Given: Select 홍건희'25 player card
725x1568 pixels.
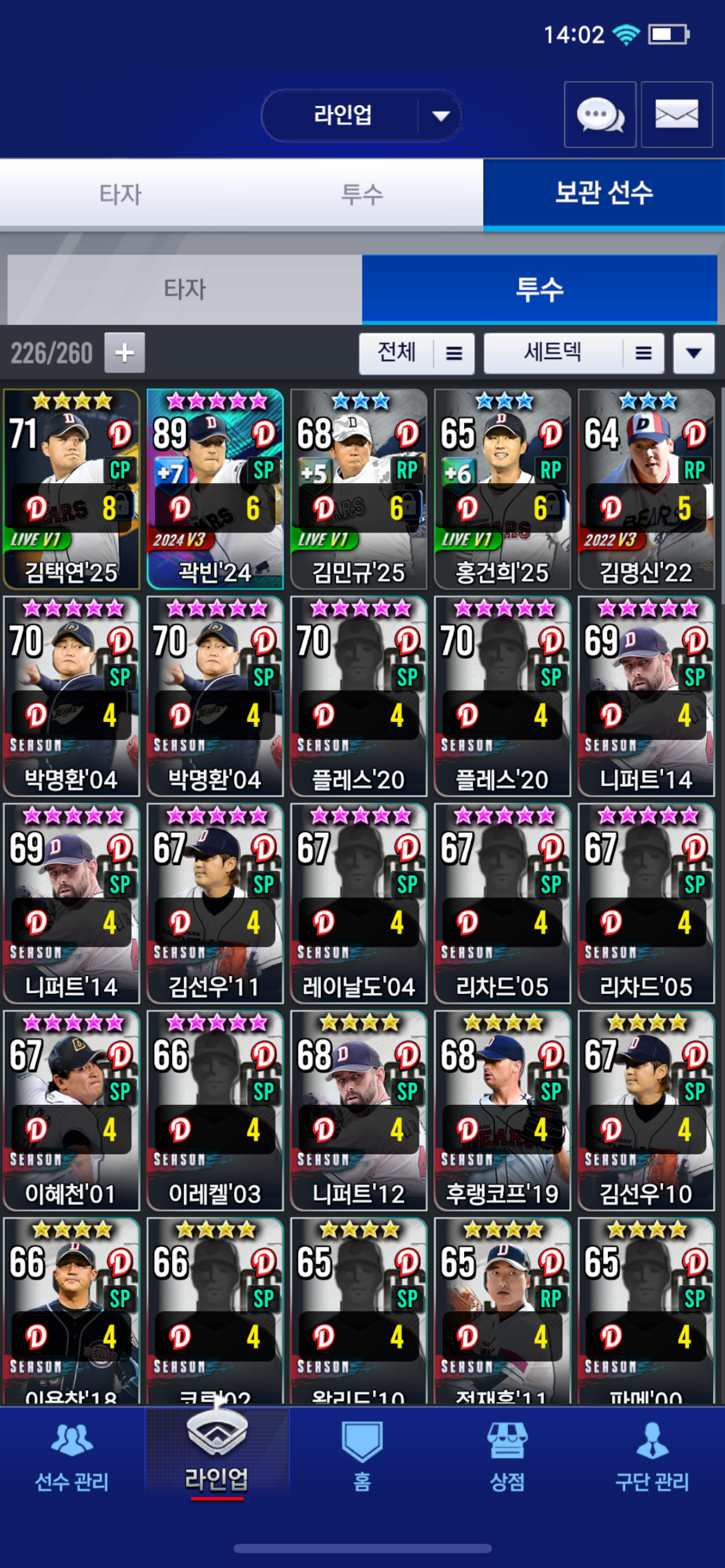Looking at the screenshot, I should (502, 489).
